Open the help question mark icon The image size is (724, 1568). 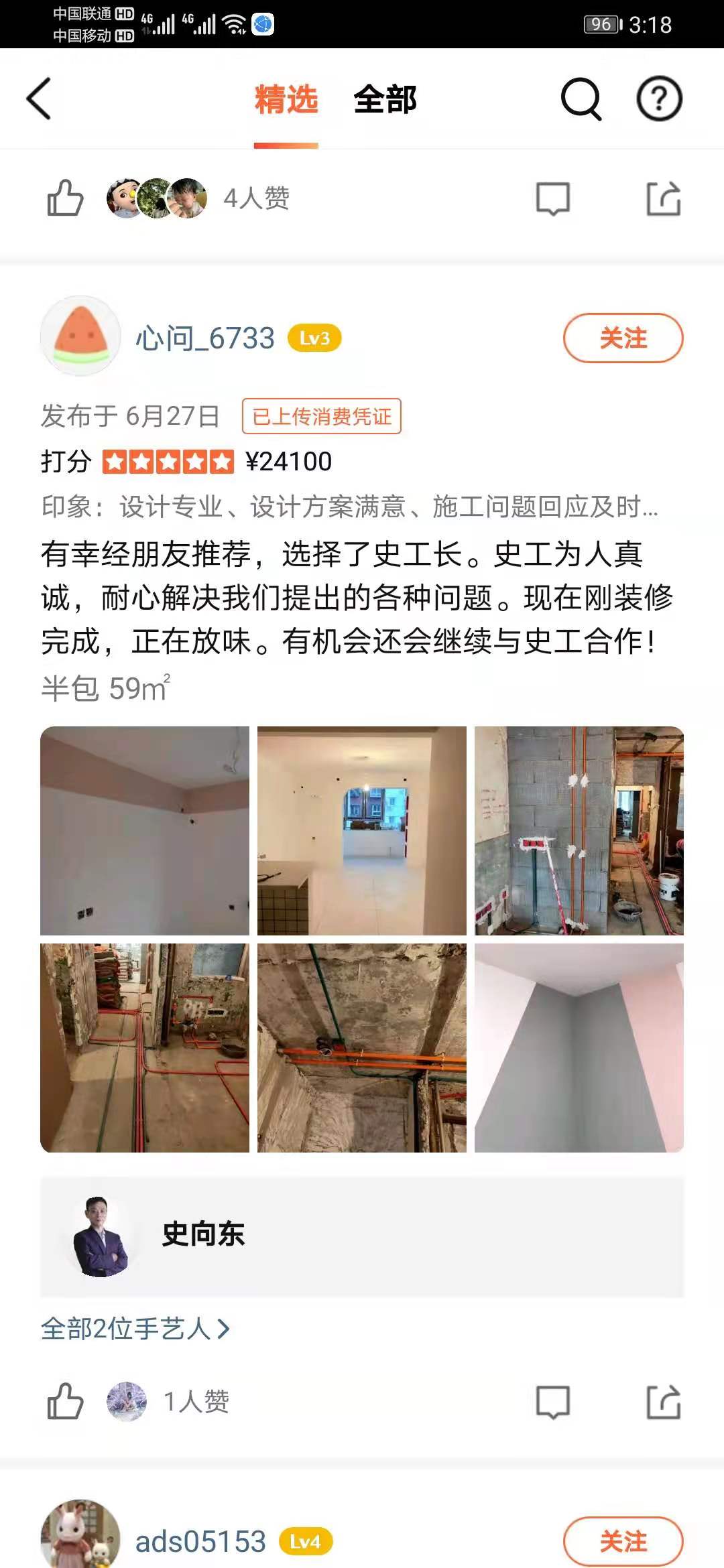point(659,99)
